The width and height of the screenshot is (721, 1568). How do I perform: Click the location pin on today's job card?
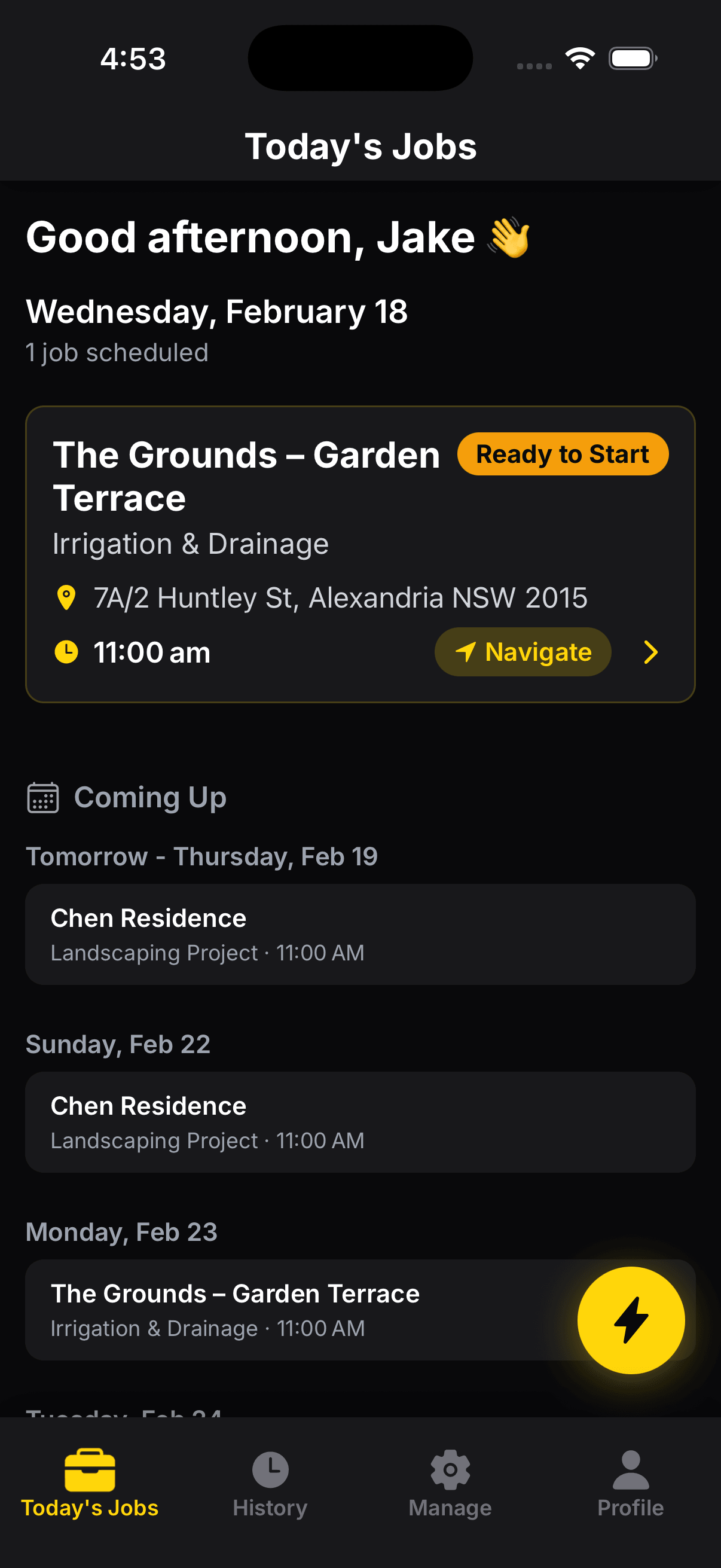tap(66, 598)
